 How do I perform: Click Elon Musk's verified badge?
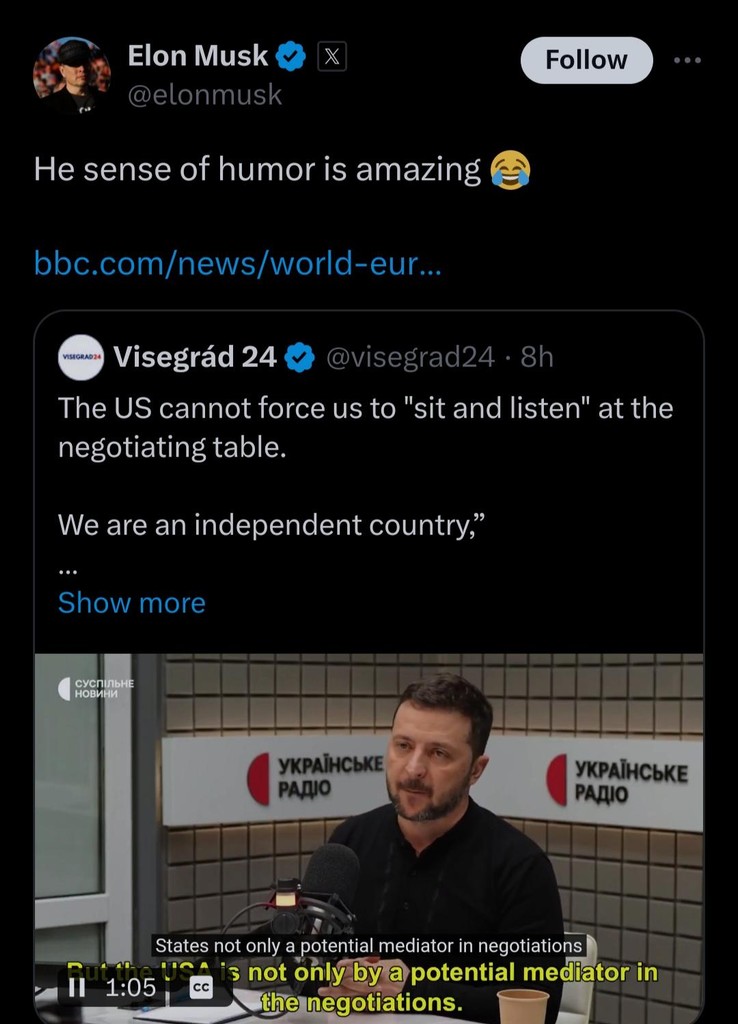pos(288,58)
